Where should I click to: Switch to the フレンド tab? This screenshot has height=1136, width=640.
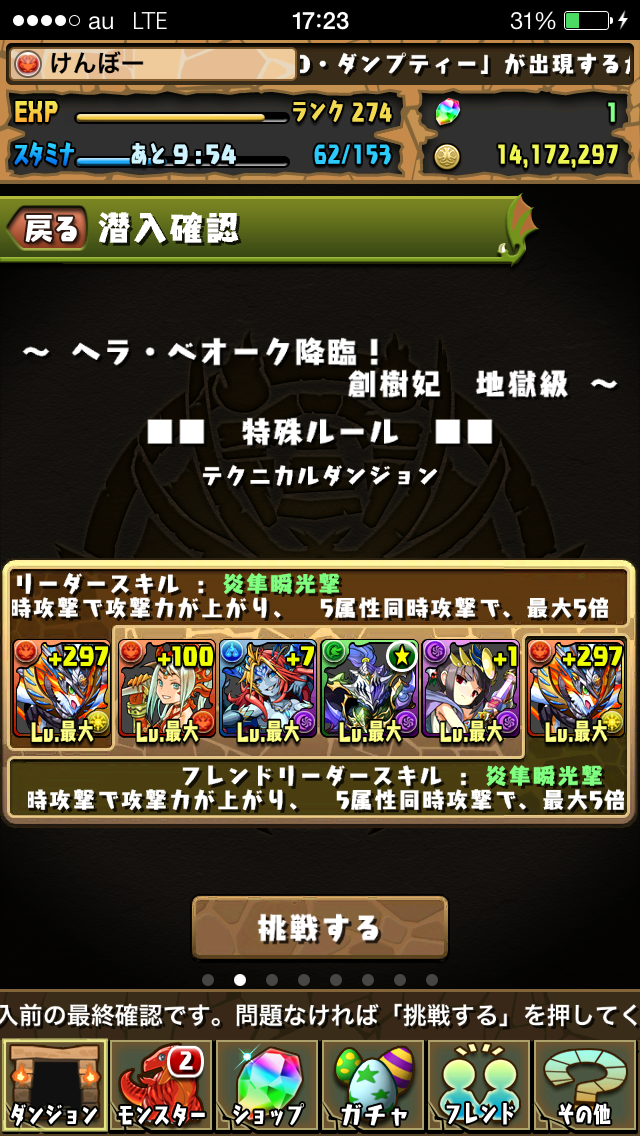click(478, 1084)
